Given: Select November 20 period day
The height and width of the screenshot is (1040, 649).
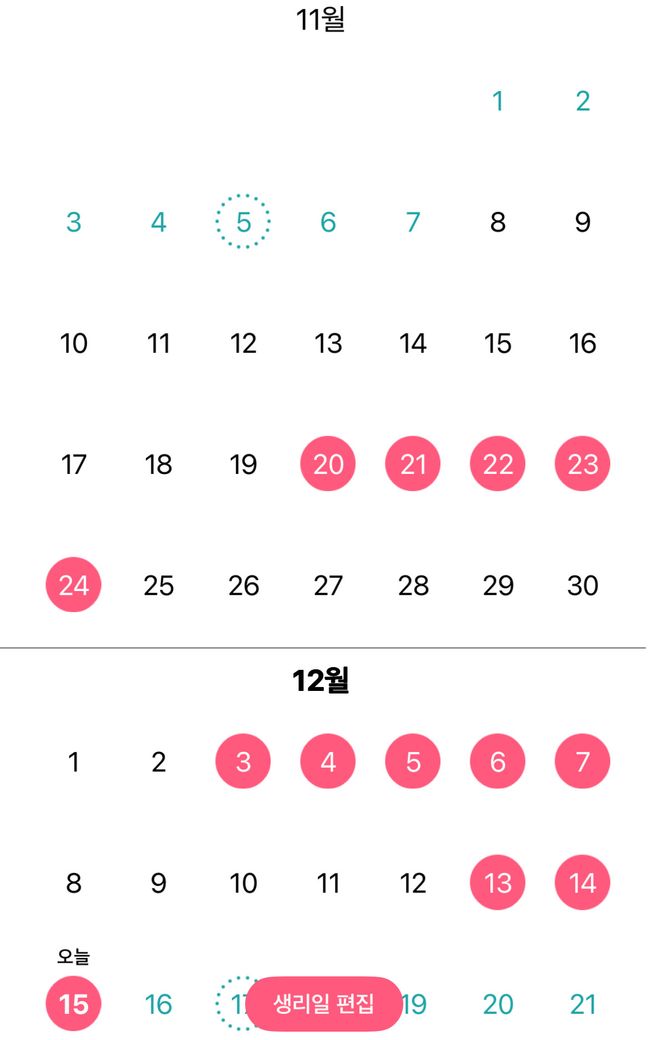Looking at the screenshot, I should tap(328, 464).
